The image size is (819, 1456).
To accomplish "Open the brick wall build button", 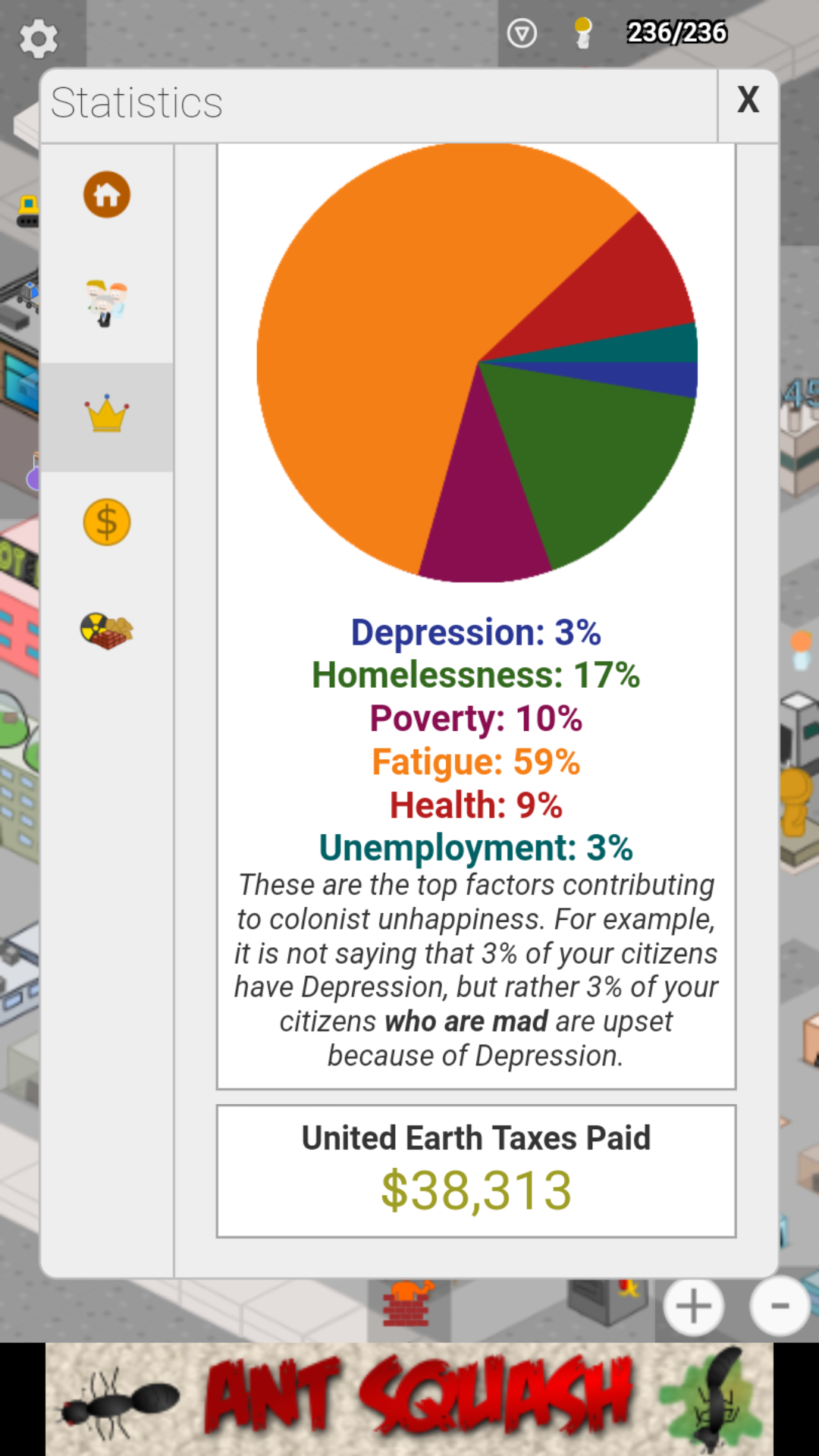I will (408, 1305).
